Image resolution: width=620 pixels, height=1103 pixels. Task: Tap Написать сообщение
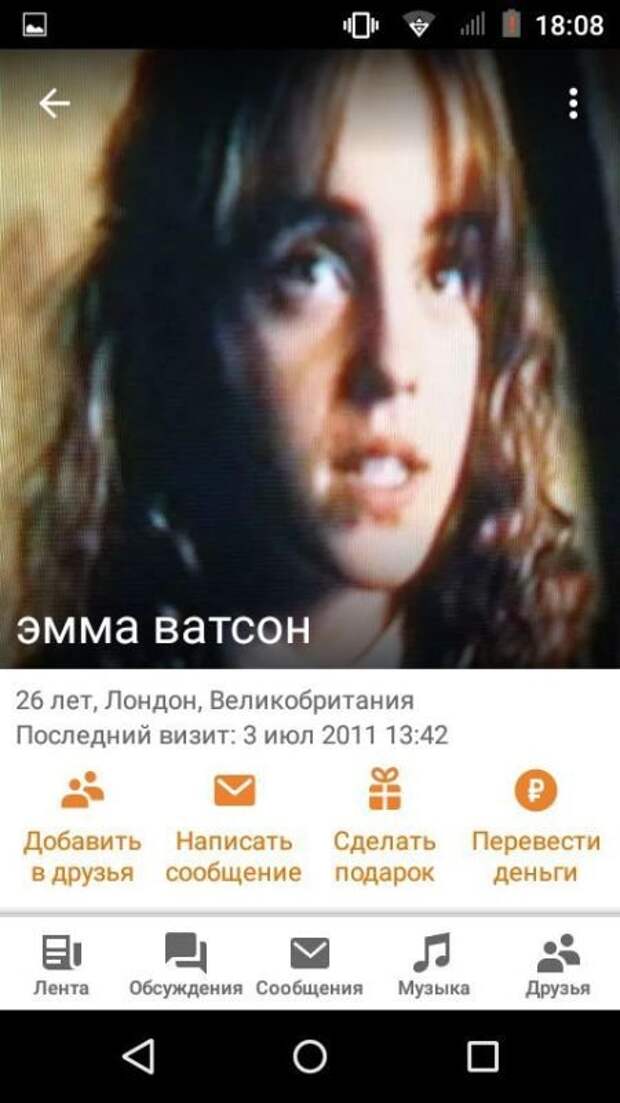click(x=234, y=826)
